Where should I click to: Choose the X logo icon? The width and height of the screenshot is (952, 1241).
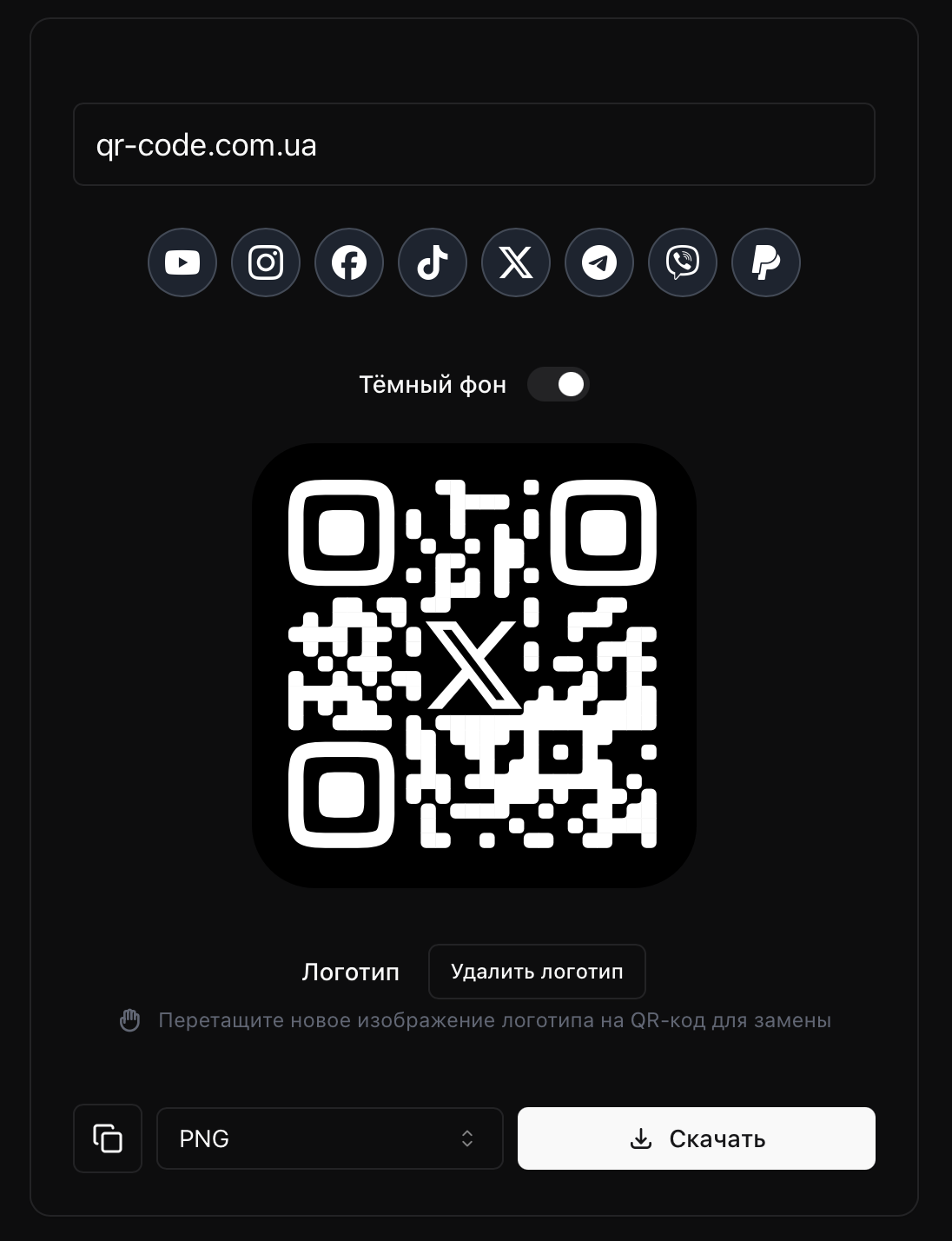(x=516, y=262)
